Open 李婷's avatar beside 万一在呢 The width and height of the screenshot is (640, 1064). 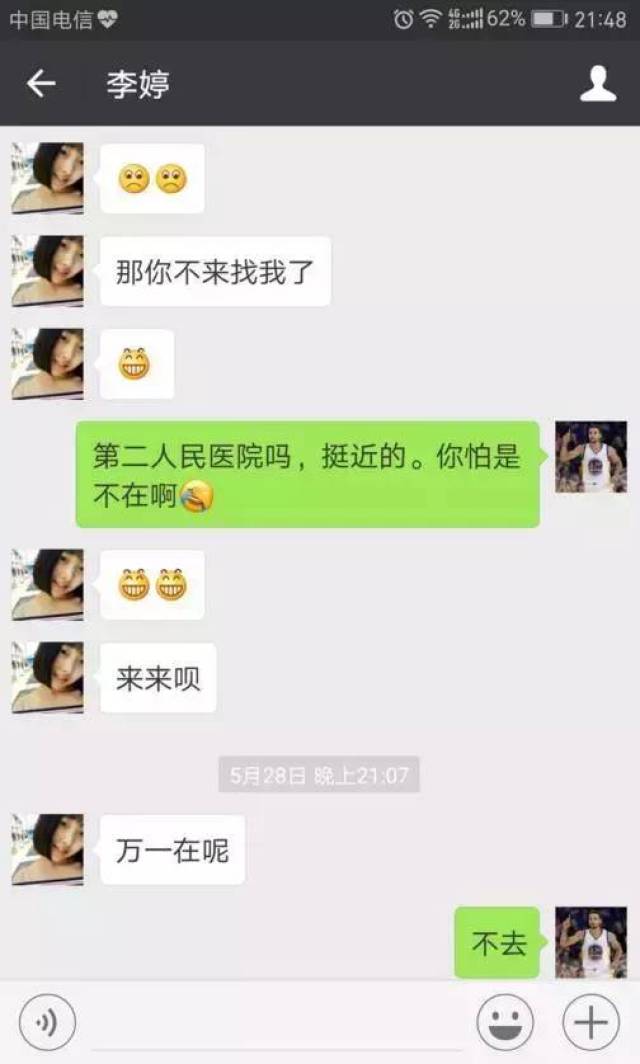(x=48, y=850)
